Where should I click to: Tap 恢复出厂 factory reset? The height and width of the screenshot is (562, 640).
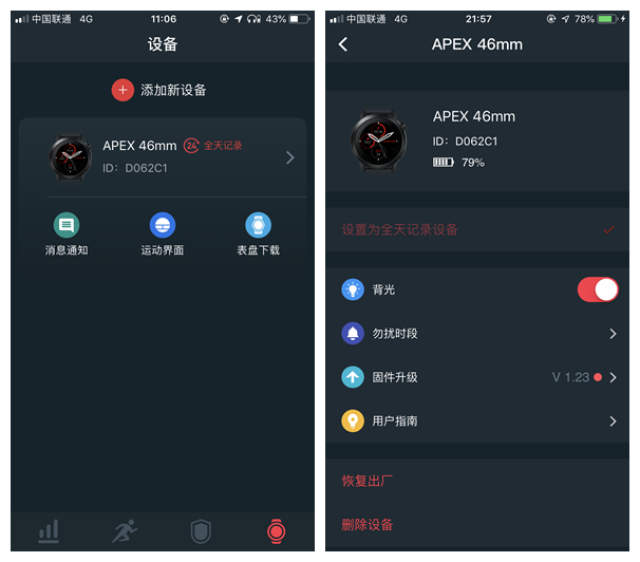coord(367,481)
